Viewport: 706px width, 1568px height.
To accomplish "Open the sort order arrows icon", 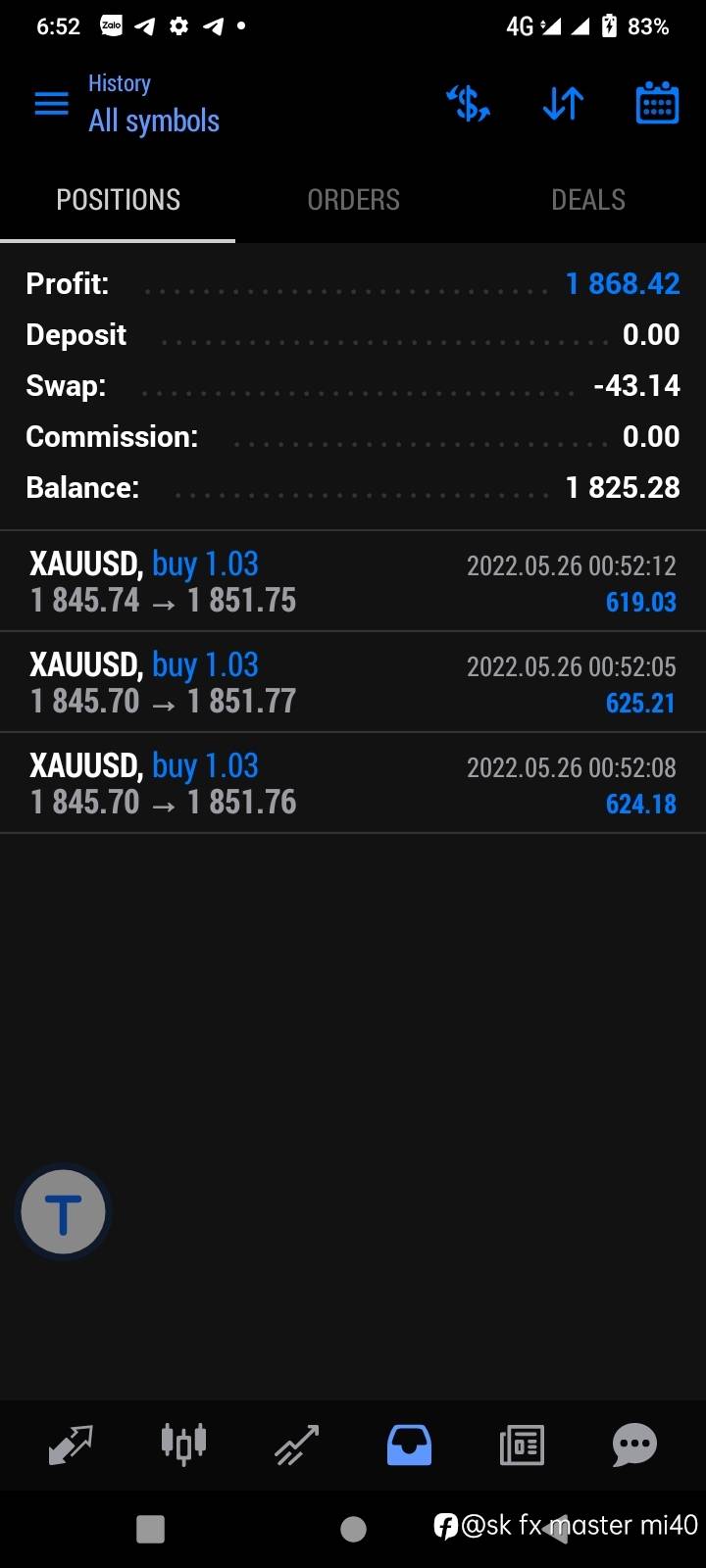I will tap(563, 103).
